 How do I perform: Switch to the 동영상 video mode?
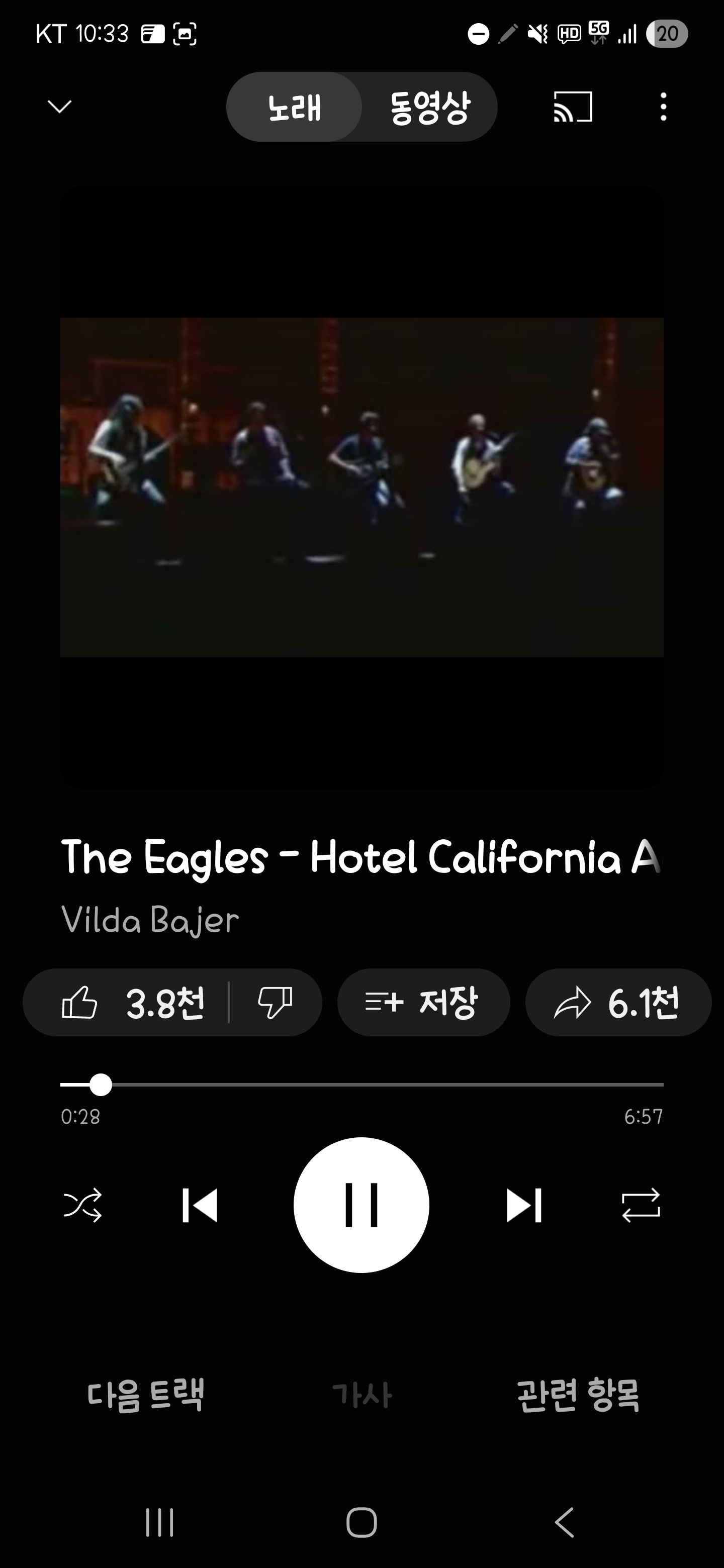430,107
